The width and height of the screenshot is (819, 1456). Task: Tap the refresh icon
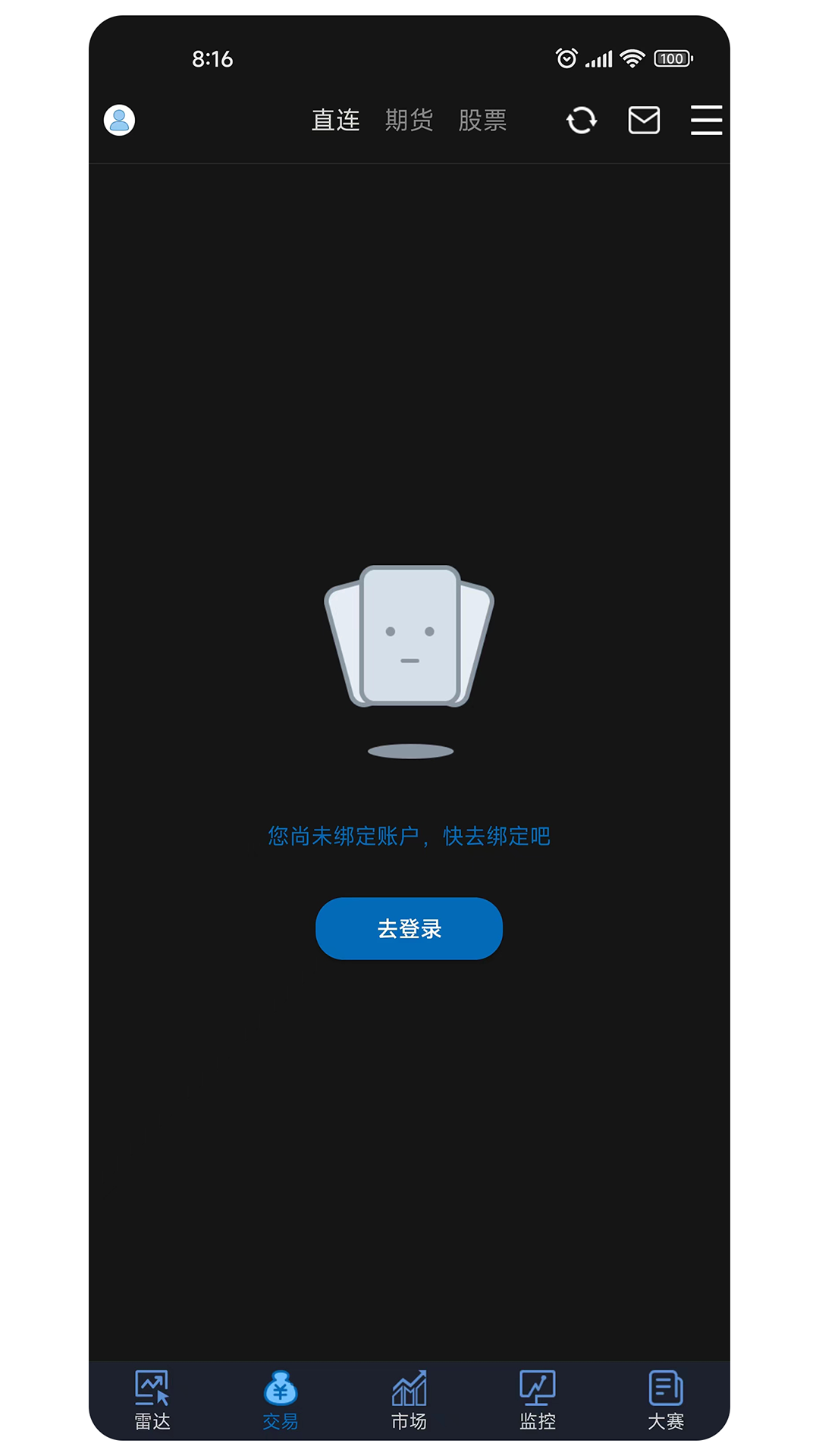[582, 120]
